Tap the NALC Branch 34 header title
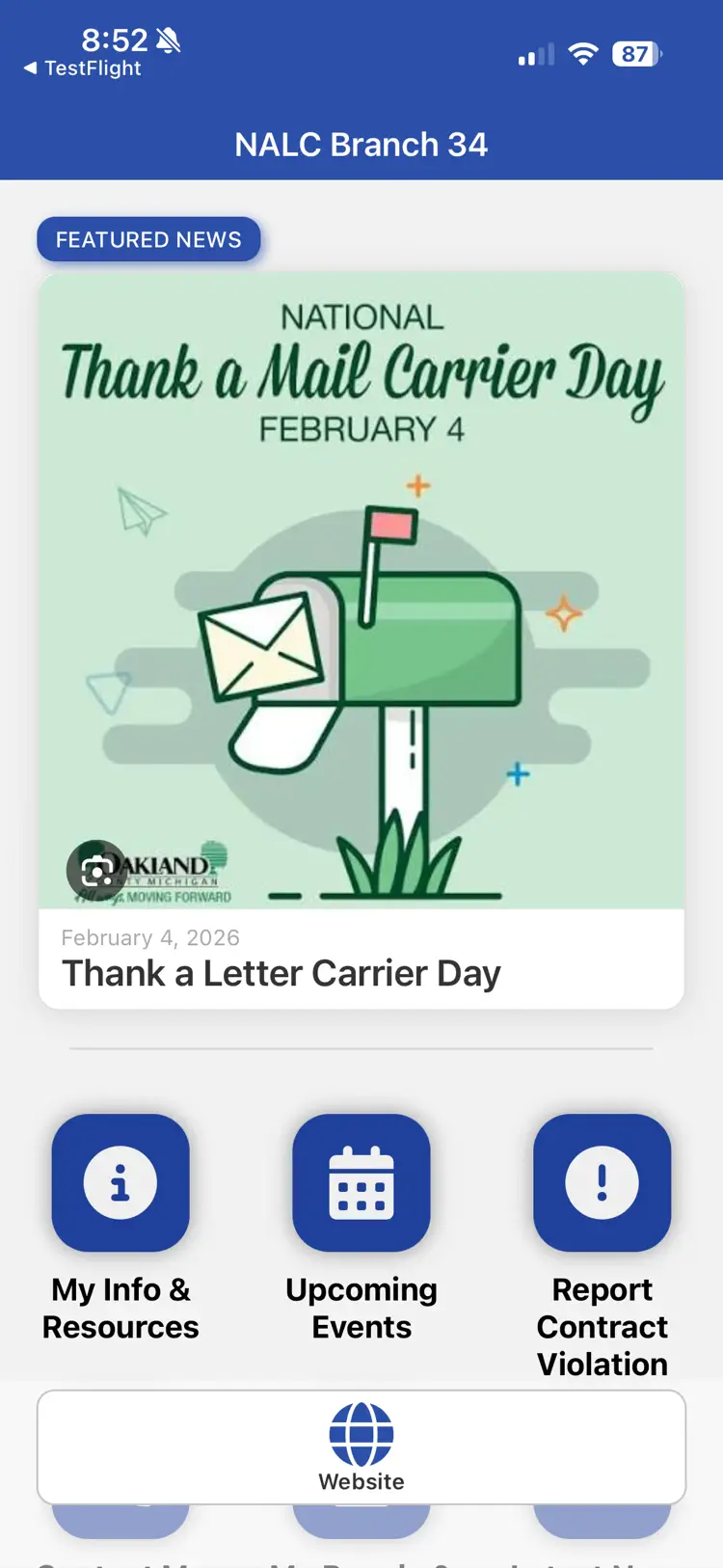 click(x=361, y=144)
